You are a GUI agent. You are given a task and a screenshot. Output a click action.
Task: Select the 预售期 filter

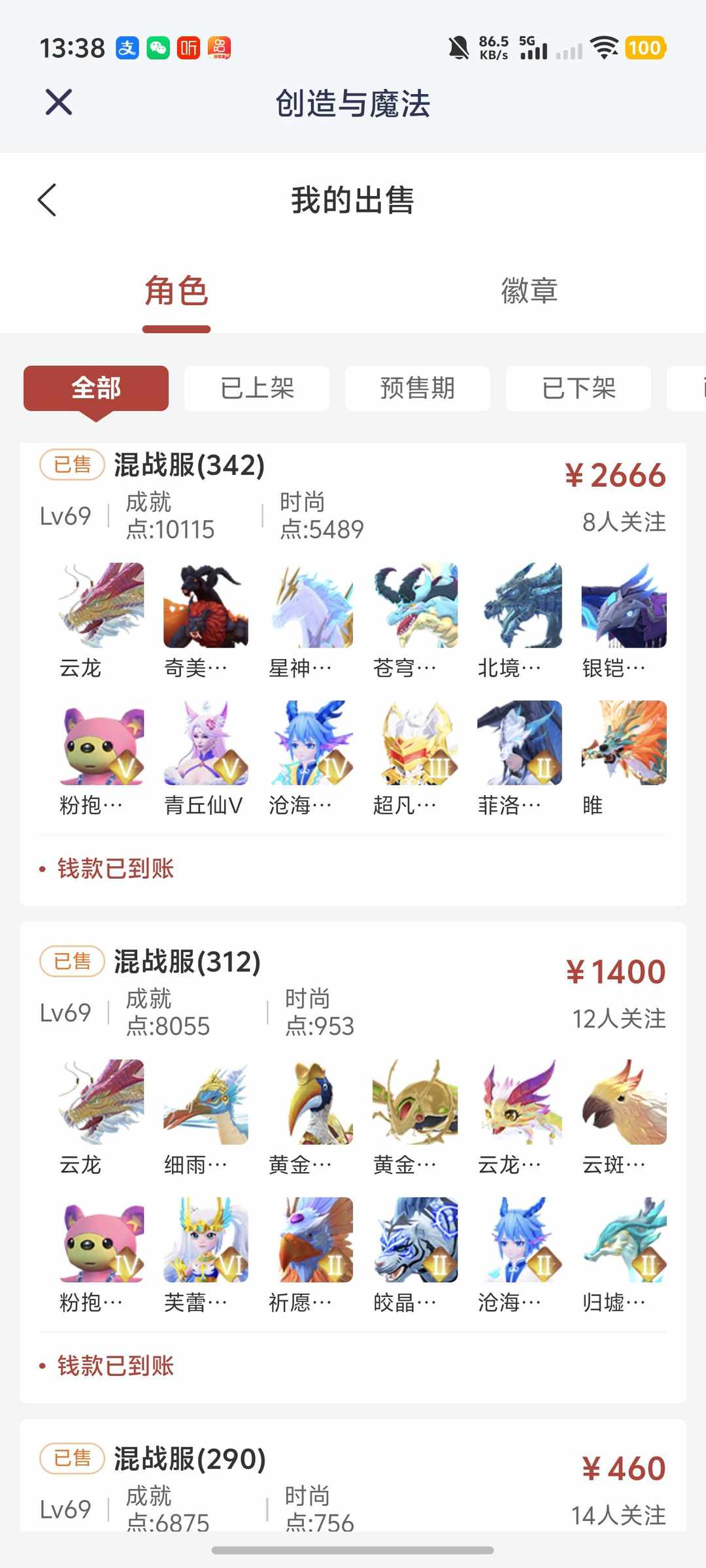[418, 388]
